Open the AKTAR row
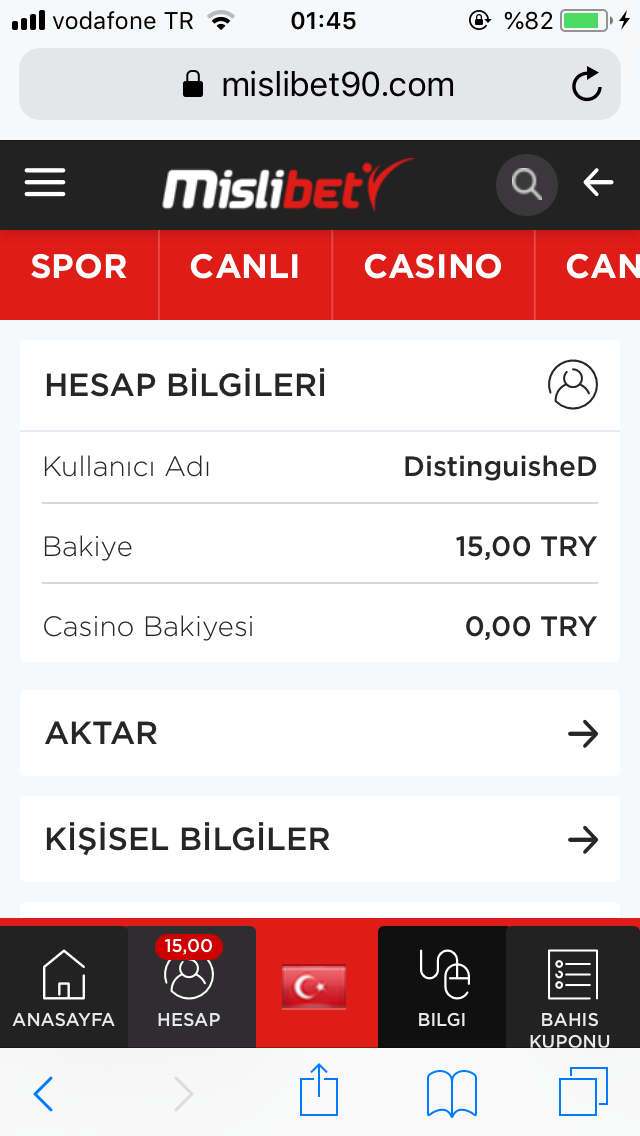 coord(320,733)
